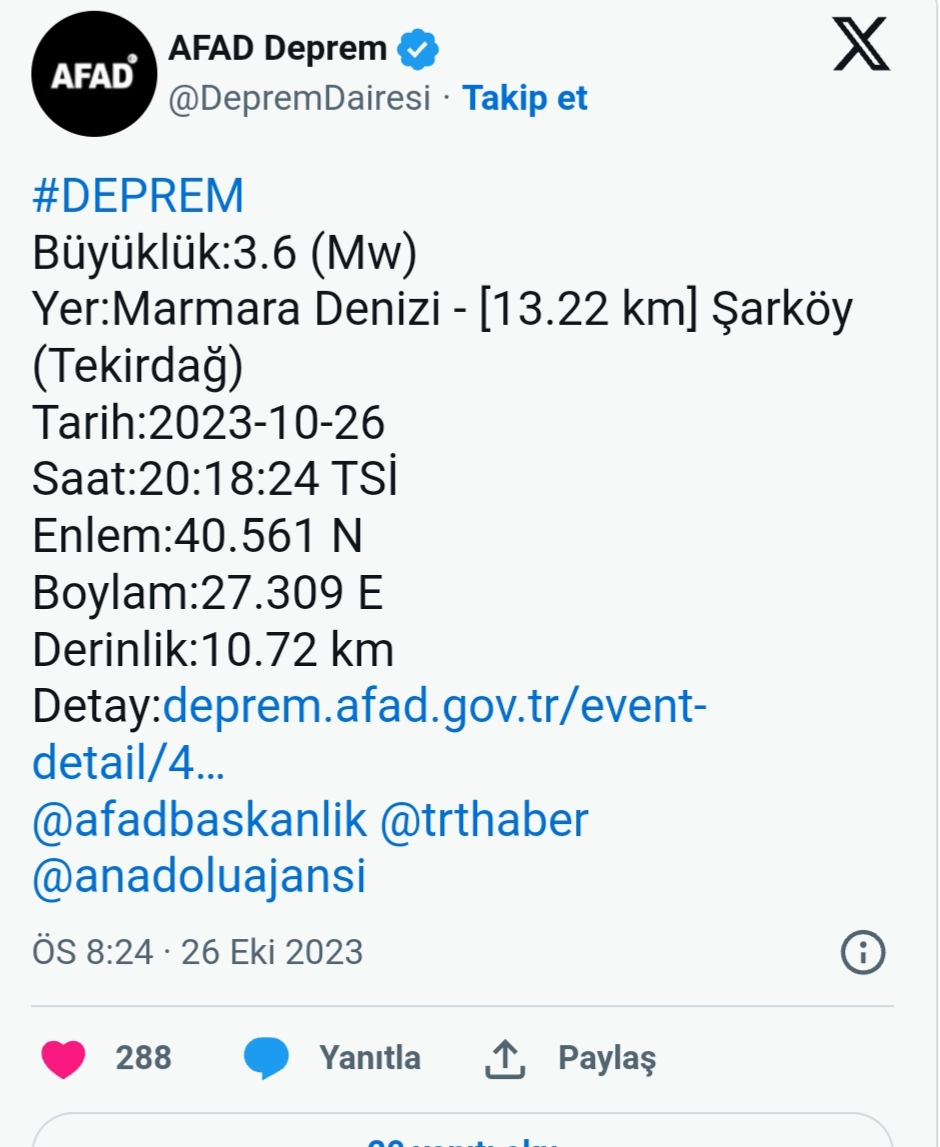Open the @afadbaskanlik mention
This screenshot has height=1147, width=940.
[200, 820]
